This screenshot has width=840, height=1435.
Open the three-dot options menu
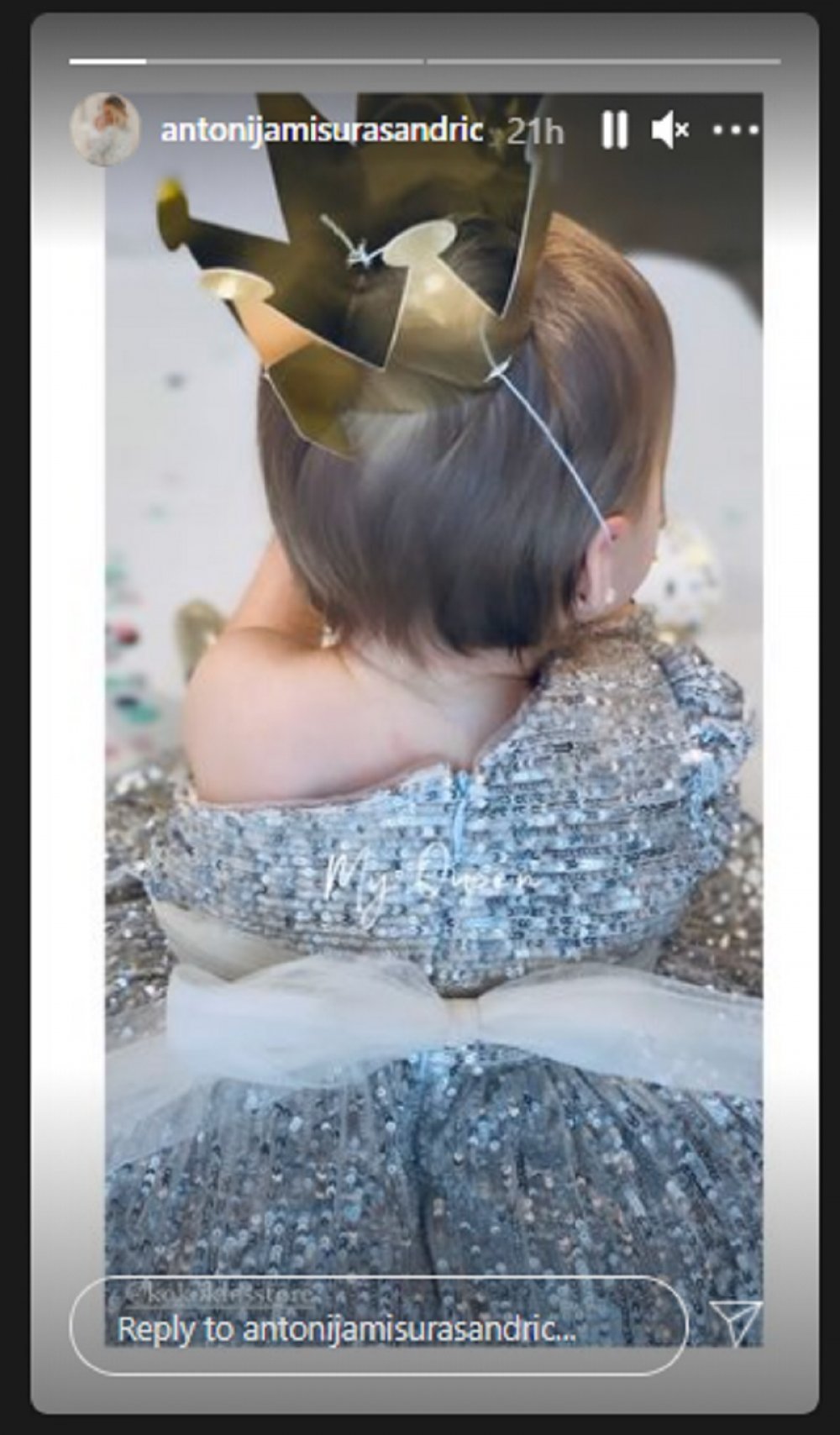point(737,130)
